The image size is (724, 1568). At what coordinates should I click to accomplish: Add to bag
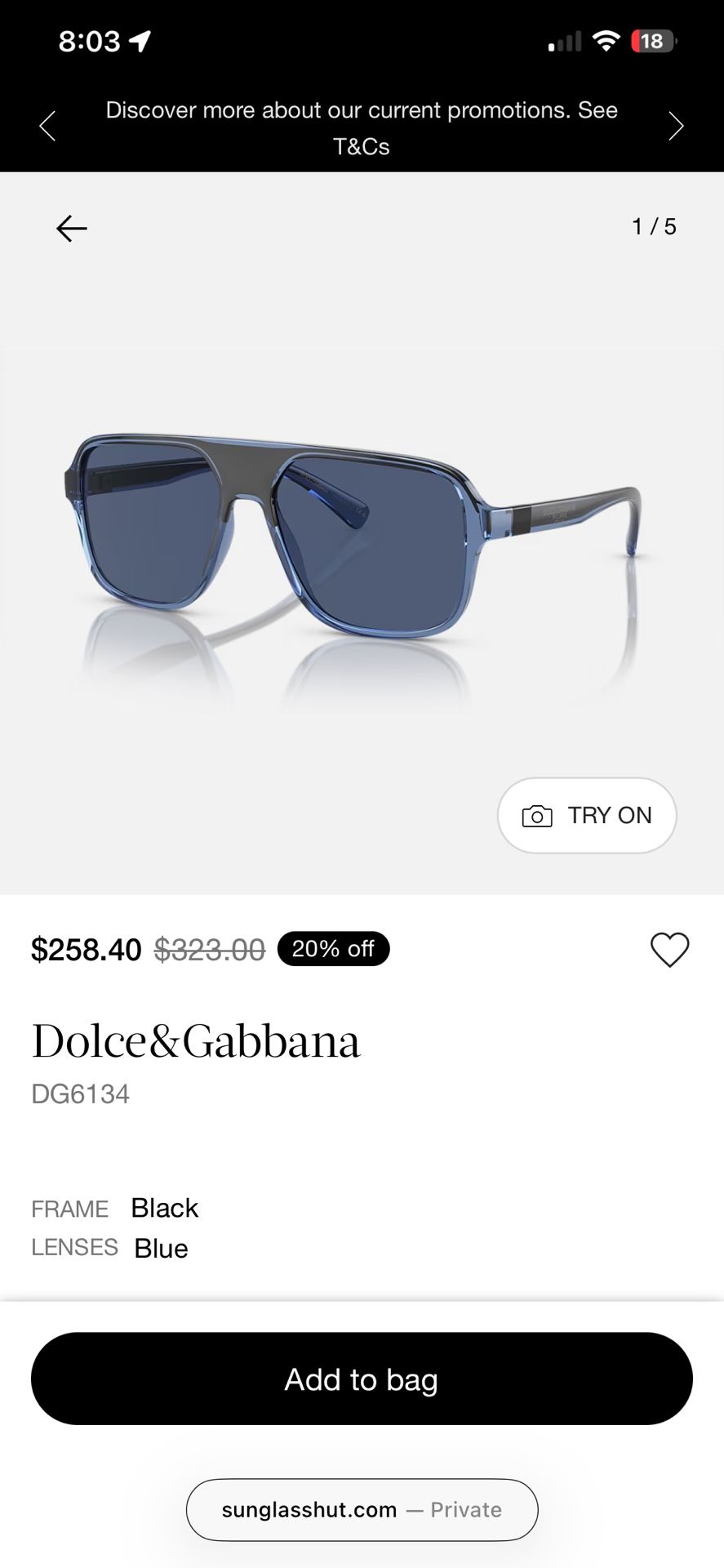pyautogui.click(x=362, y=1379)
